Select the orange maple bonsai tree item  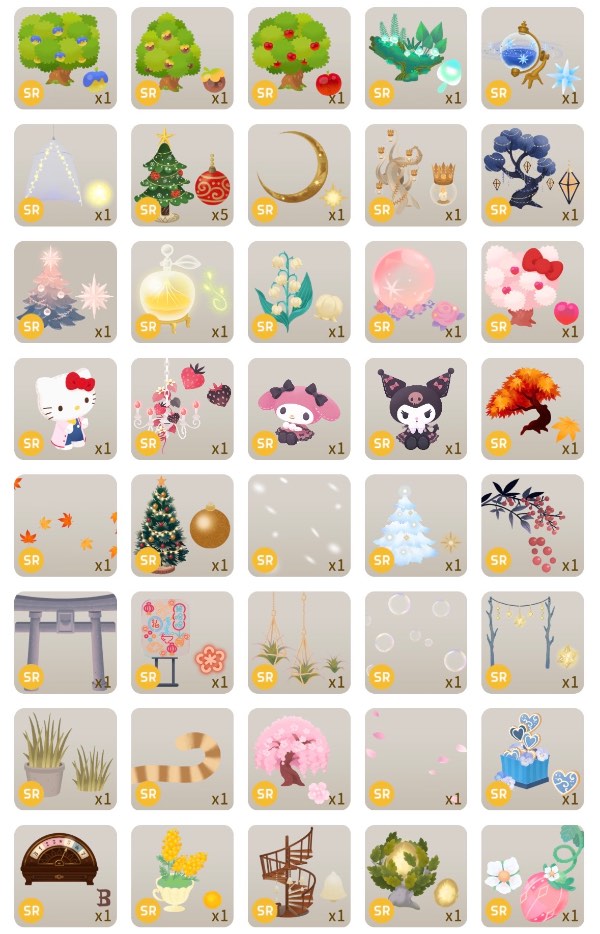coord(533,409)
